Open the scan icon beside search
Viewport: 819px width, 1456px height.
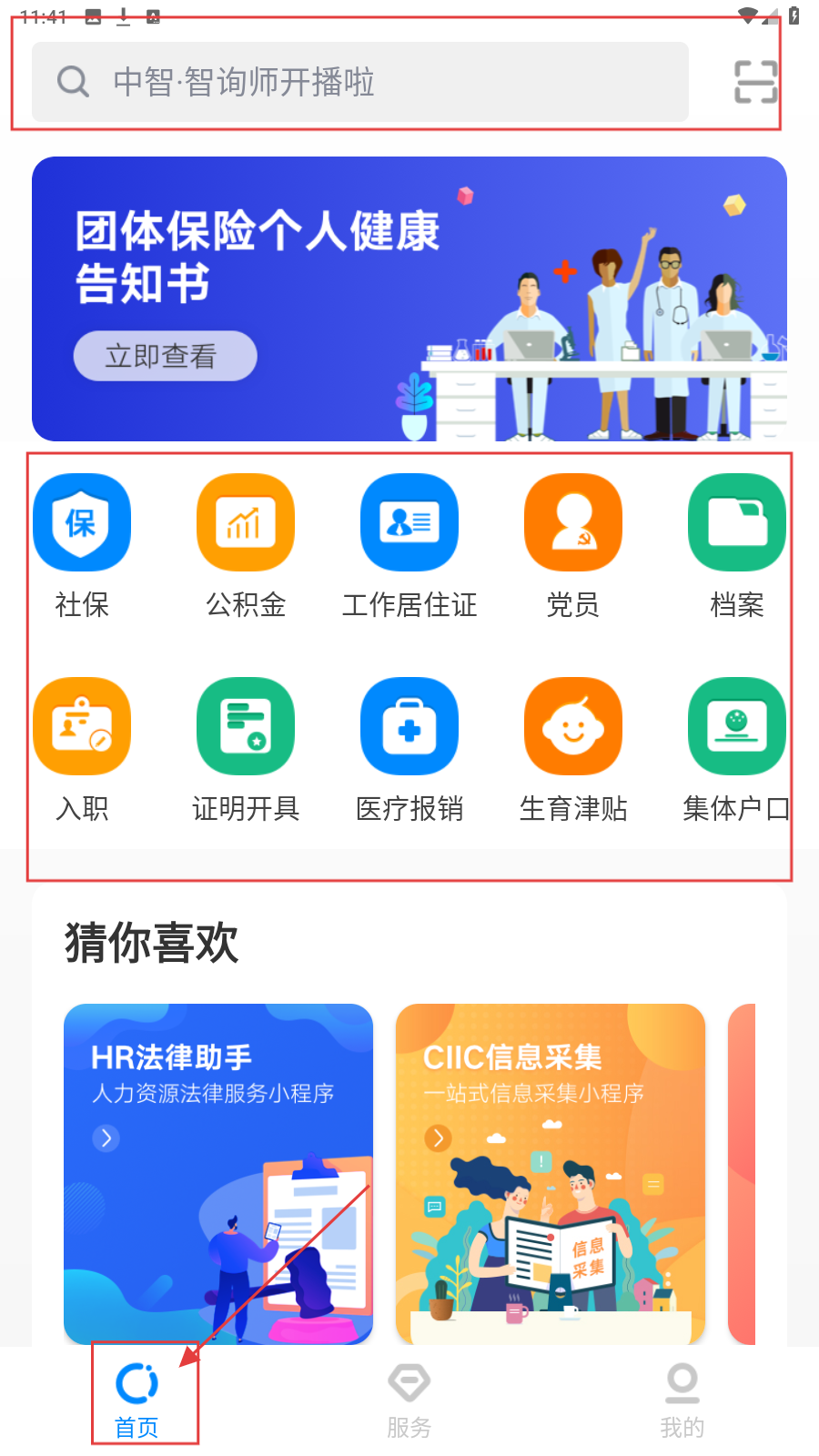pyautogui.click(x=755, y=82)
